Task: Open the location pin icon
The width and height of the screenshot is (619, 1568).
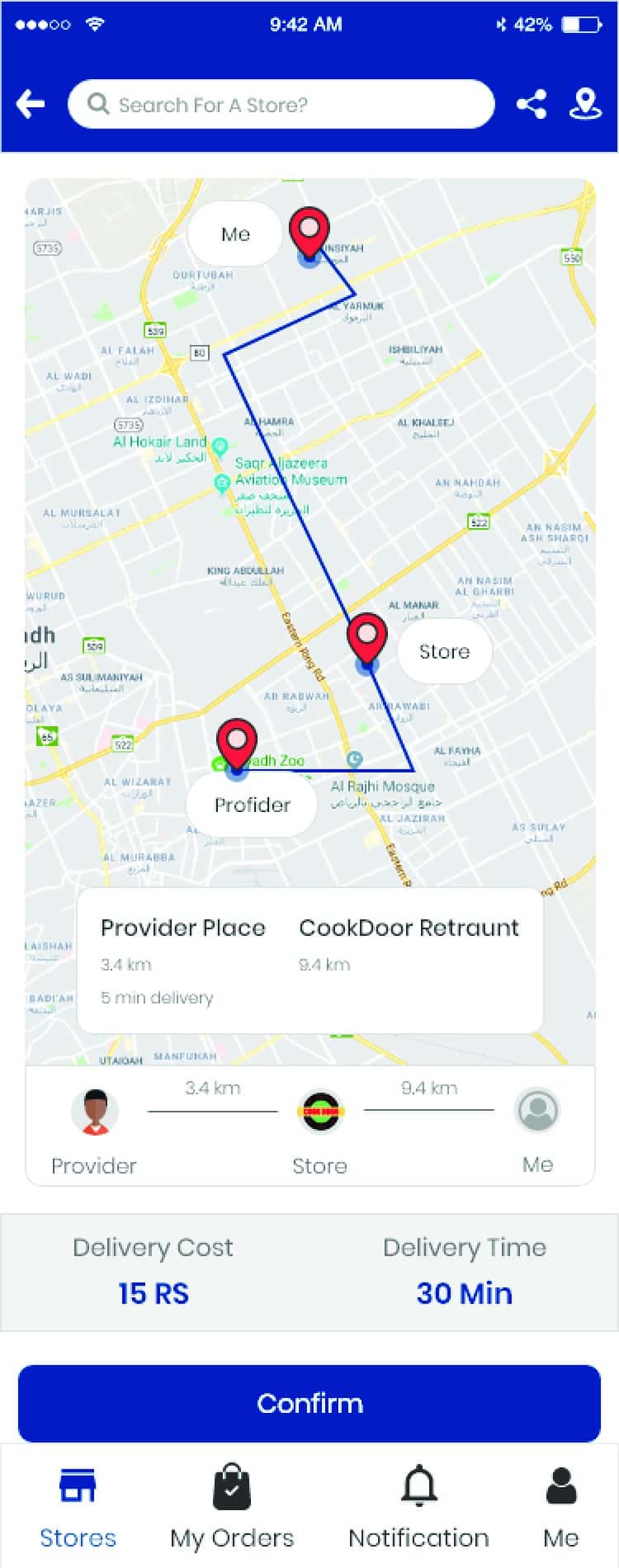Action: (585, 104)
